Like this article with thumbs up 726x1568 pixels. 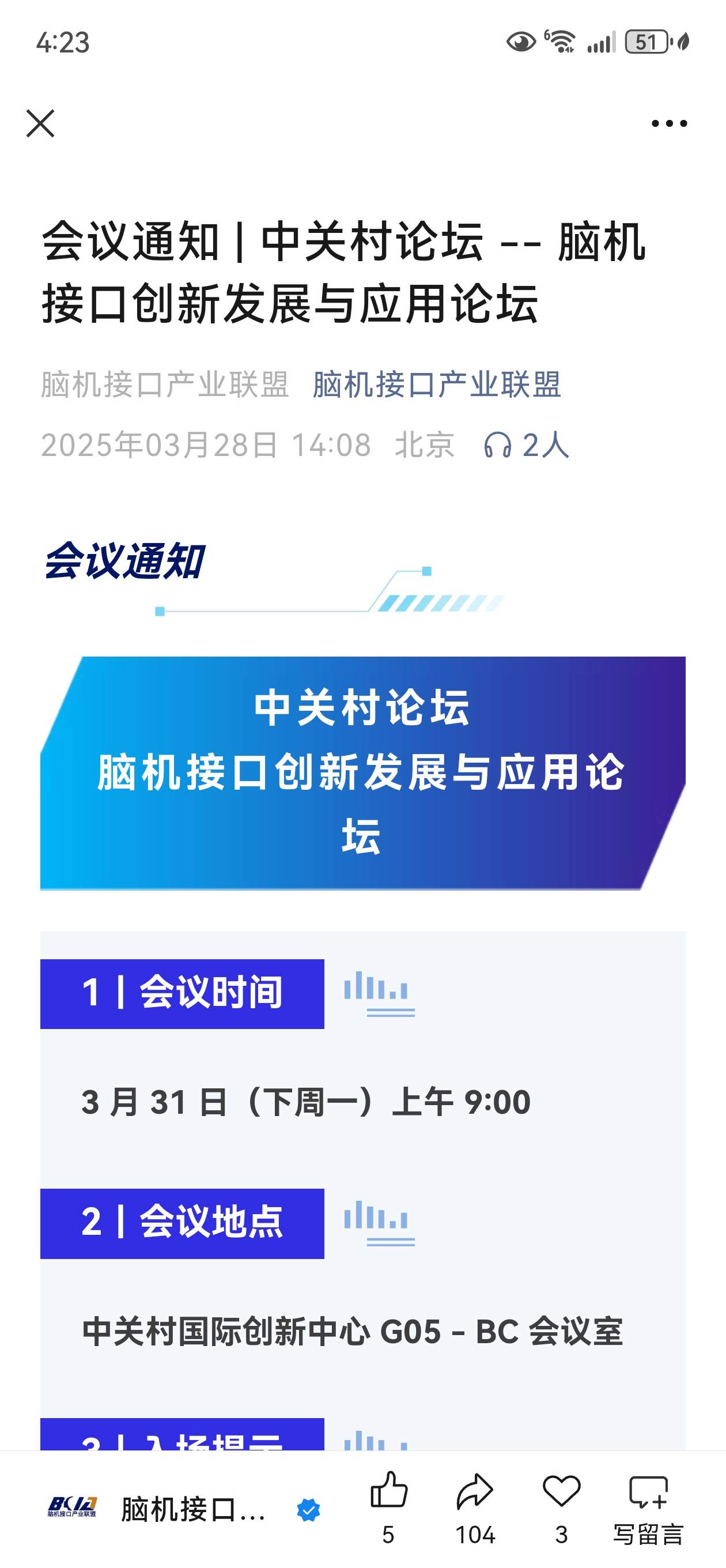(389, 1509)
